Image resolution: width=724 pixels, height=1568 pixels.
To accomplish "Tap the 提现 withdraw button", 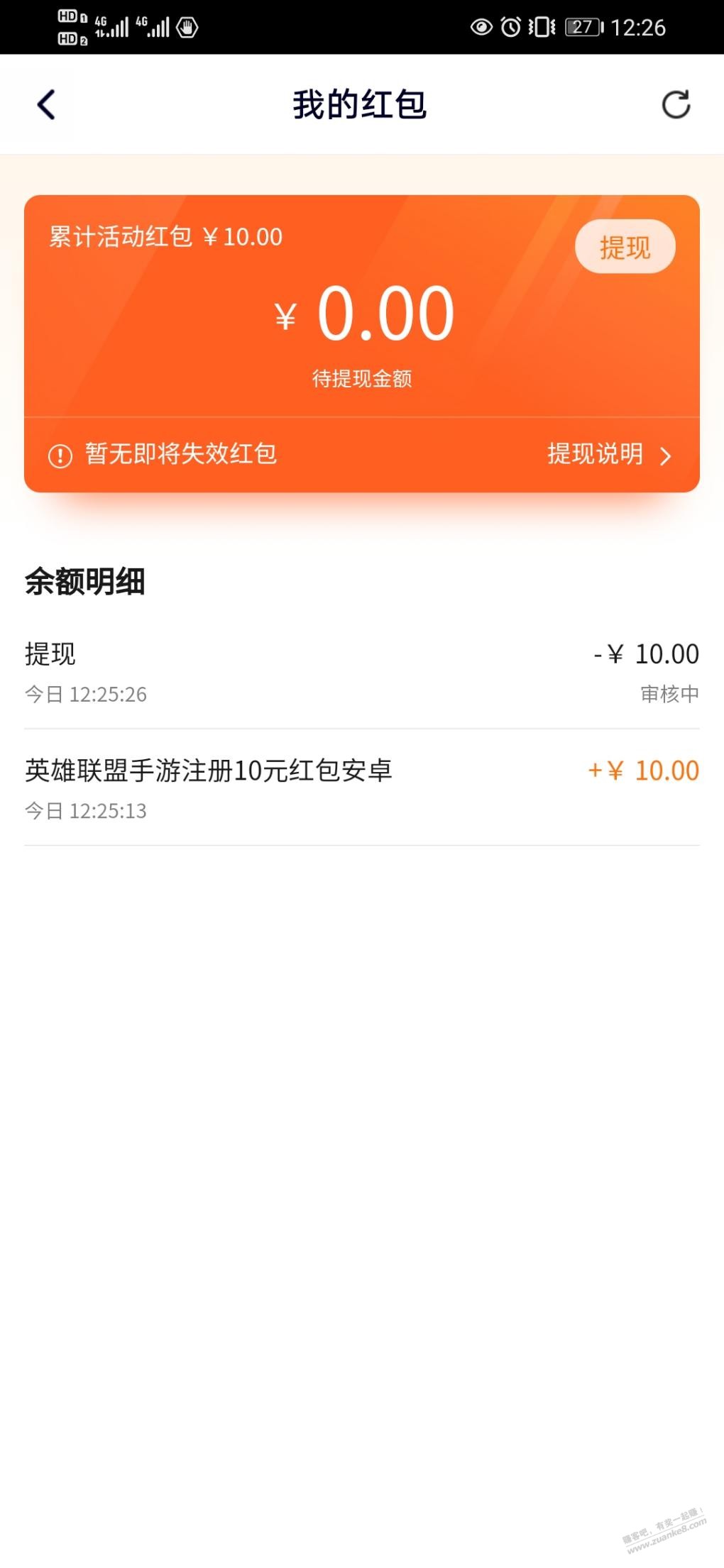I will point(625,247).
